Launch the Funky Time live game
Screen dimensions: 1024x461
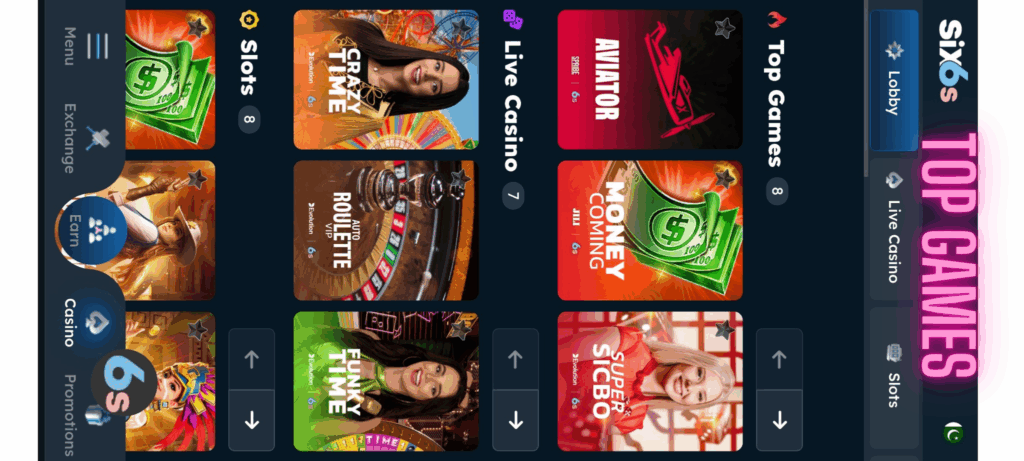[385, 382]
